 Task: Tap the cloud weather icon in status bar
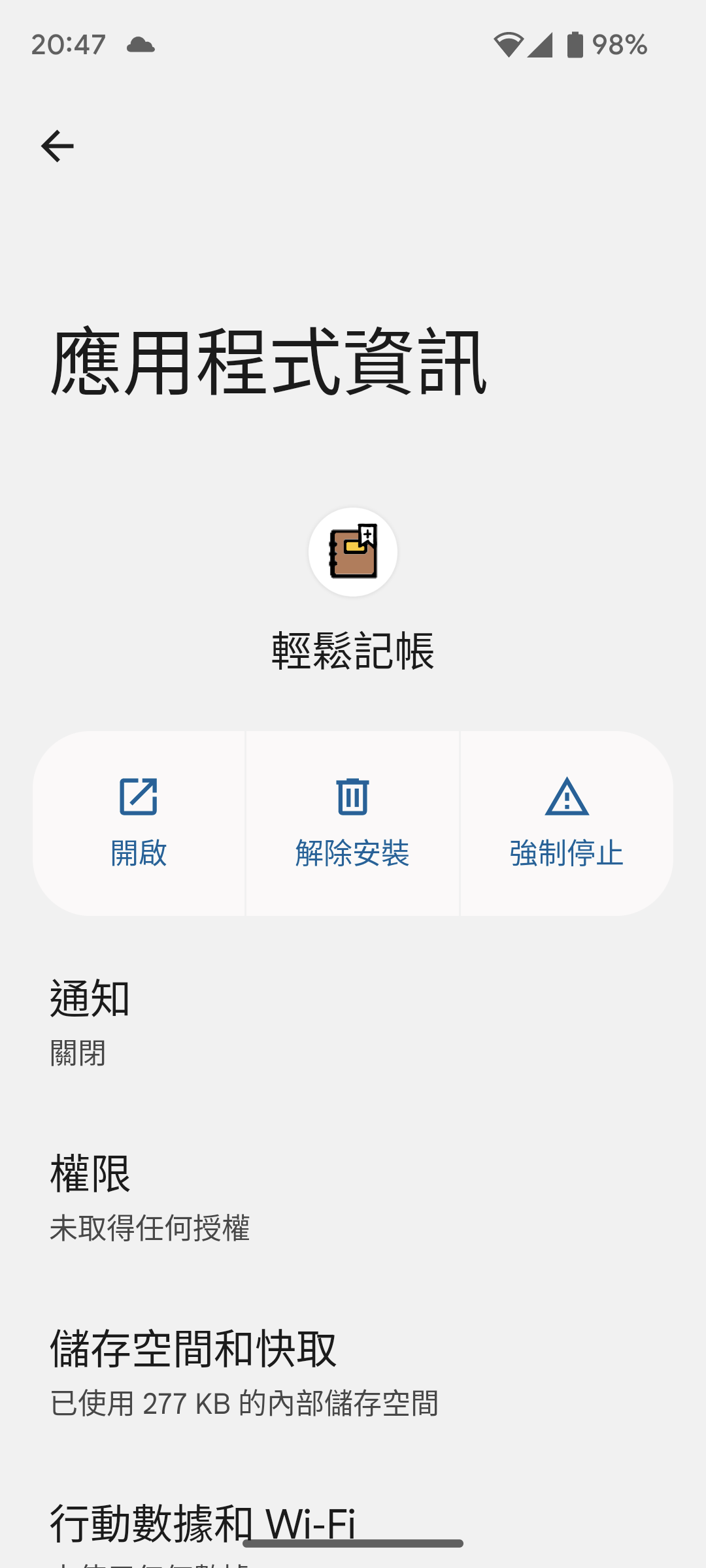click(x=141, y=44)
